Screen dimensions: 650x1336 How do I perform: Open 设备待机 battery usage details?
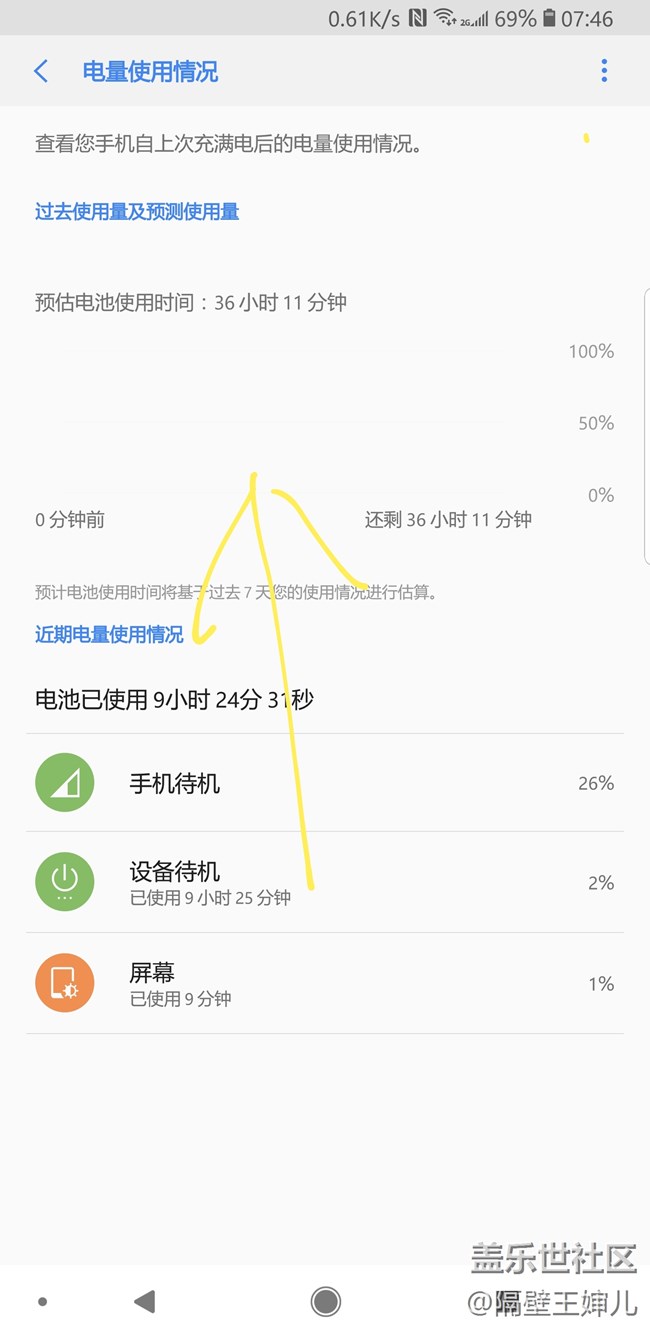(324, 883)
